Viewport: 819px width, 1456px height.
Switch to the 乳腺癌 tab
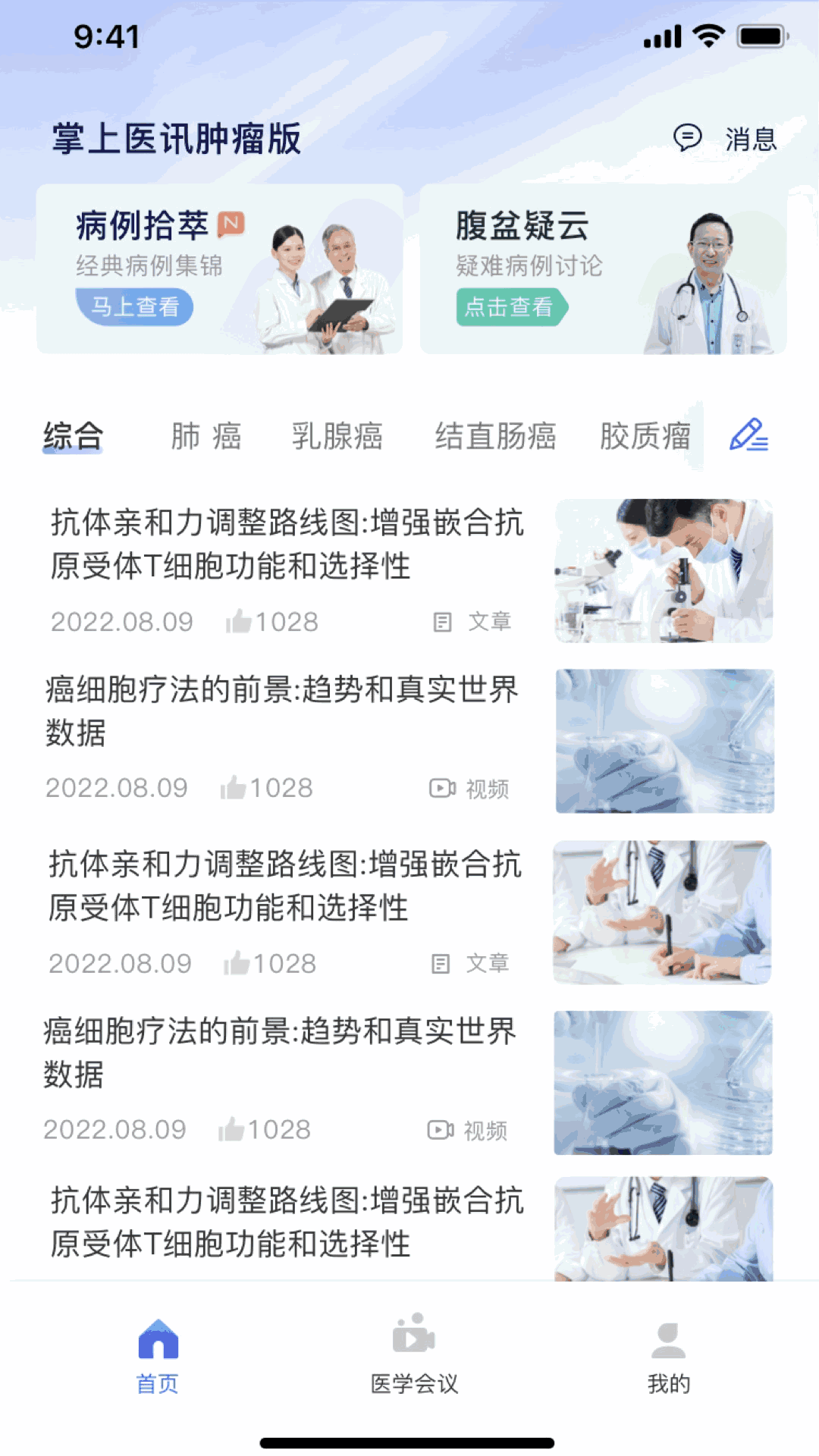pos(337,436)
